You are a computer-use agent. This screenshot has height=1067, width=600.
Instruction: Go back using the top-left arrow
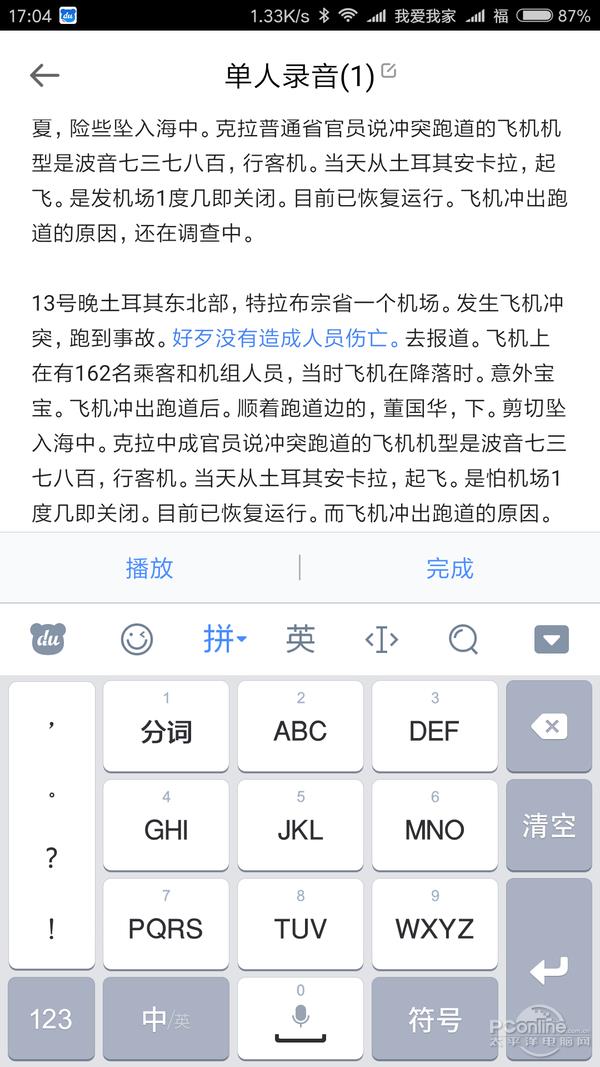(44, 75)
